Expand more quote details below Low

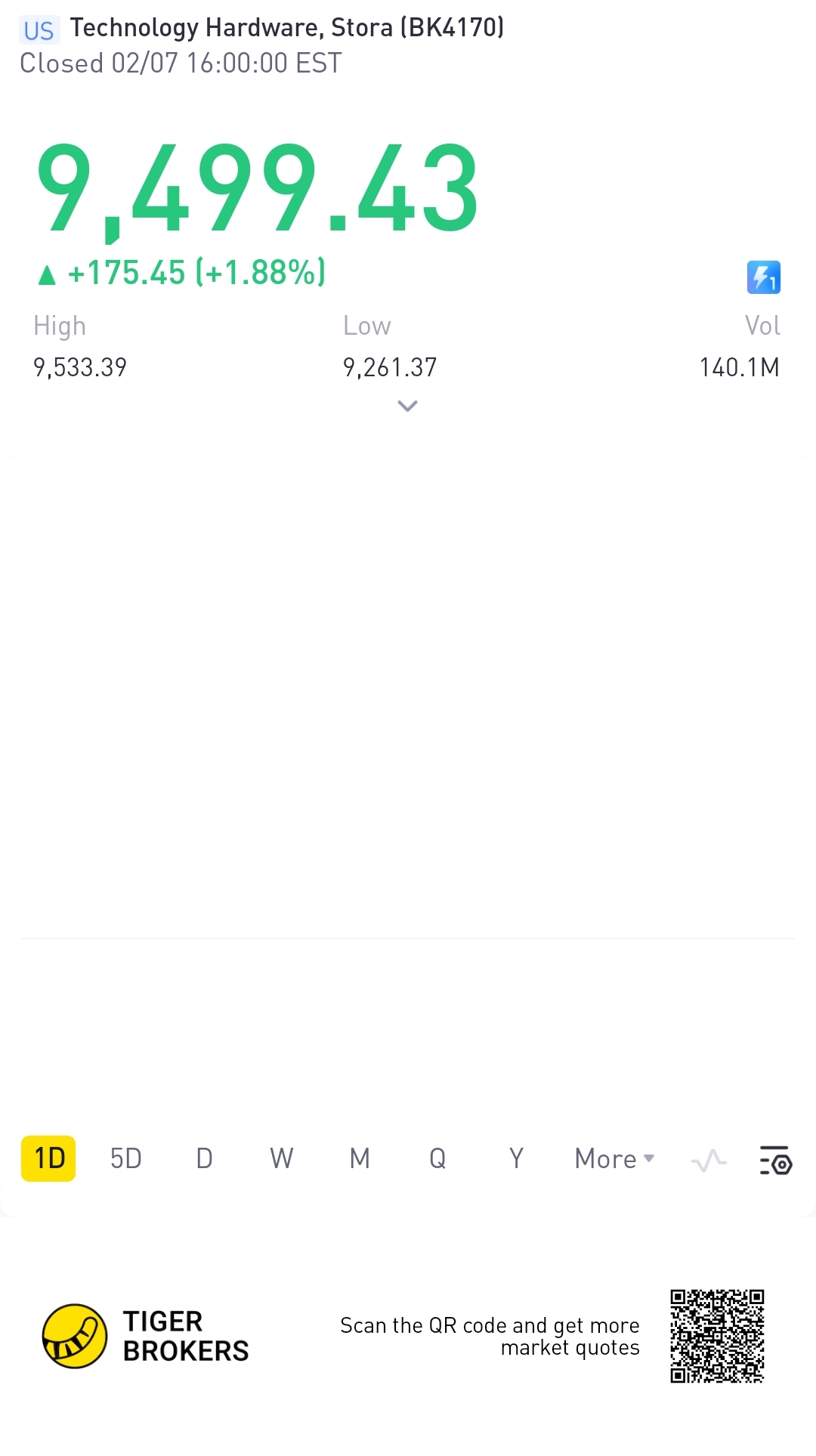407,407
